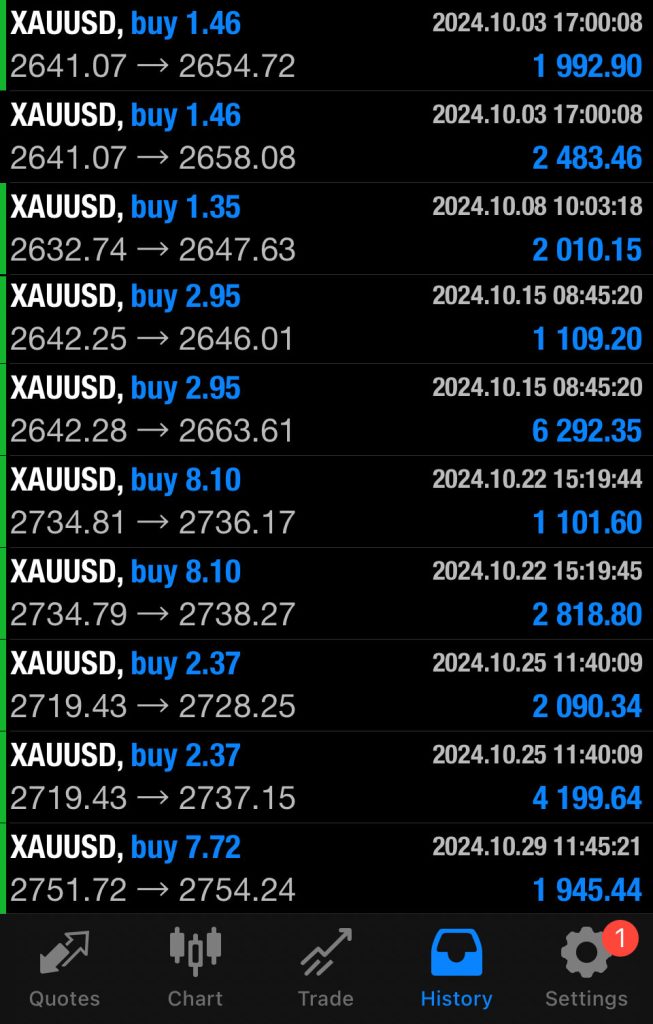This screenshot has height=1024, width=653.
Task: Open the trade with profit 6 292.35
Action: [x=326, y=411]
